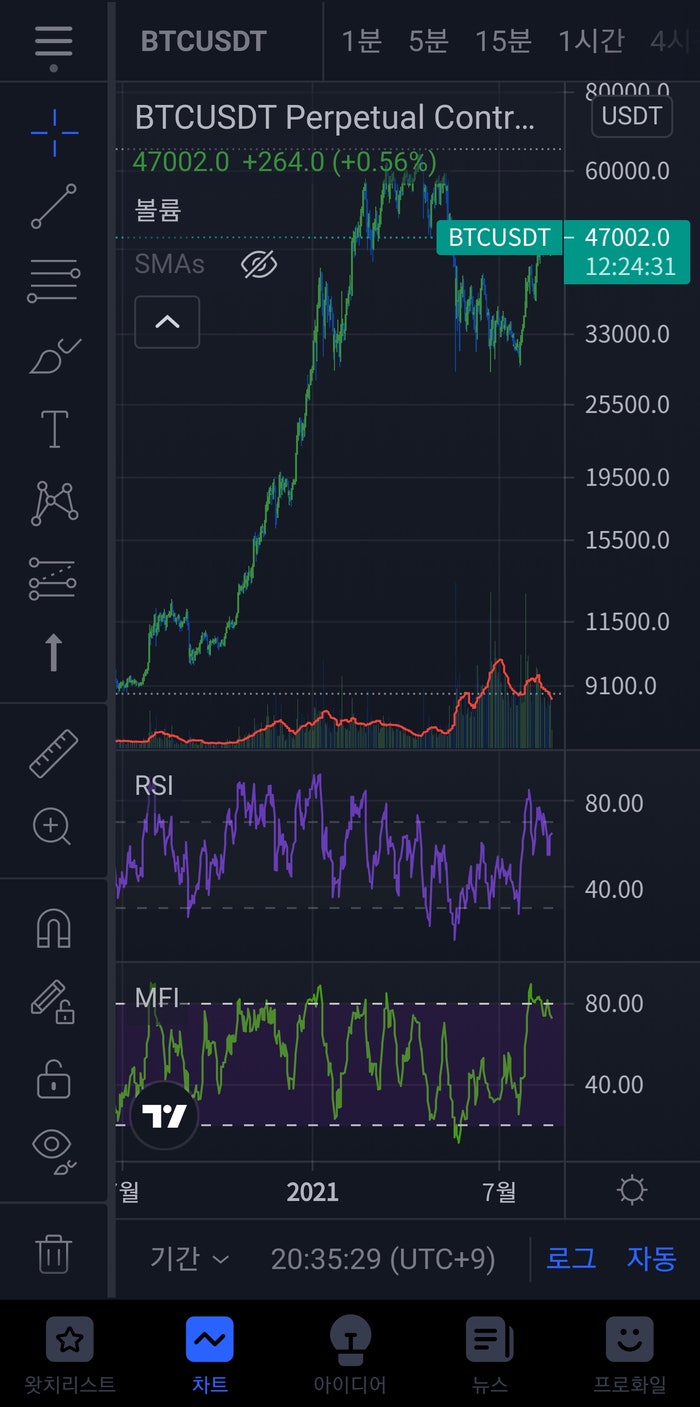Select the trend line drawing tool

click(54, 206)
